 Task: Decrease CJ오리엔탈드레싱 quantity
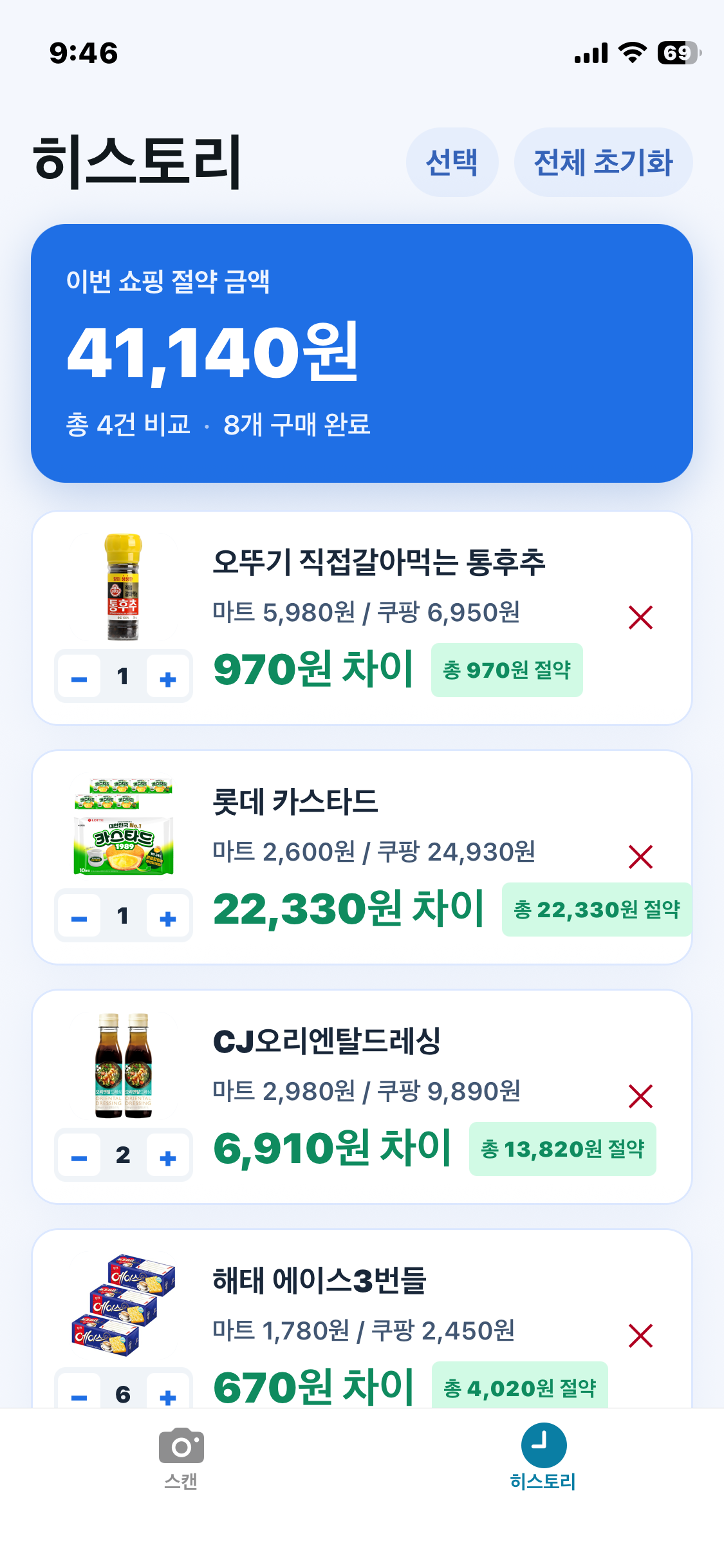pyautogui.click(x=79, y=1157)
